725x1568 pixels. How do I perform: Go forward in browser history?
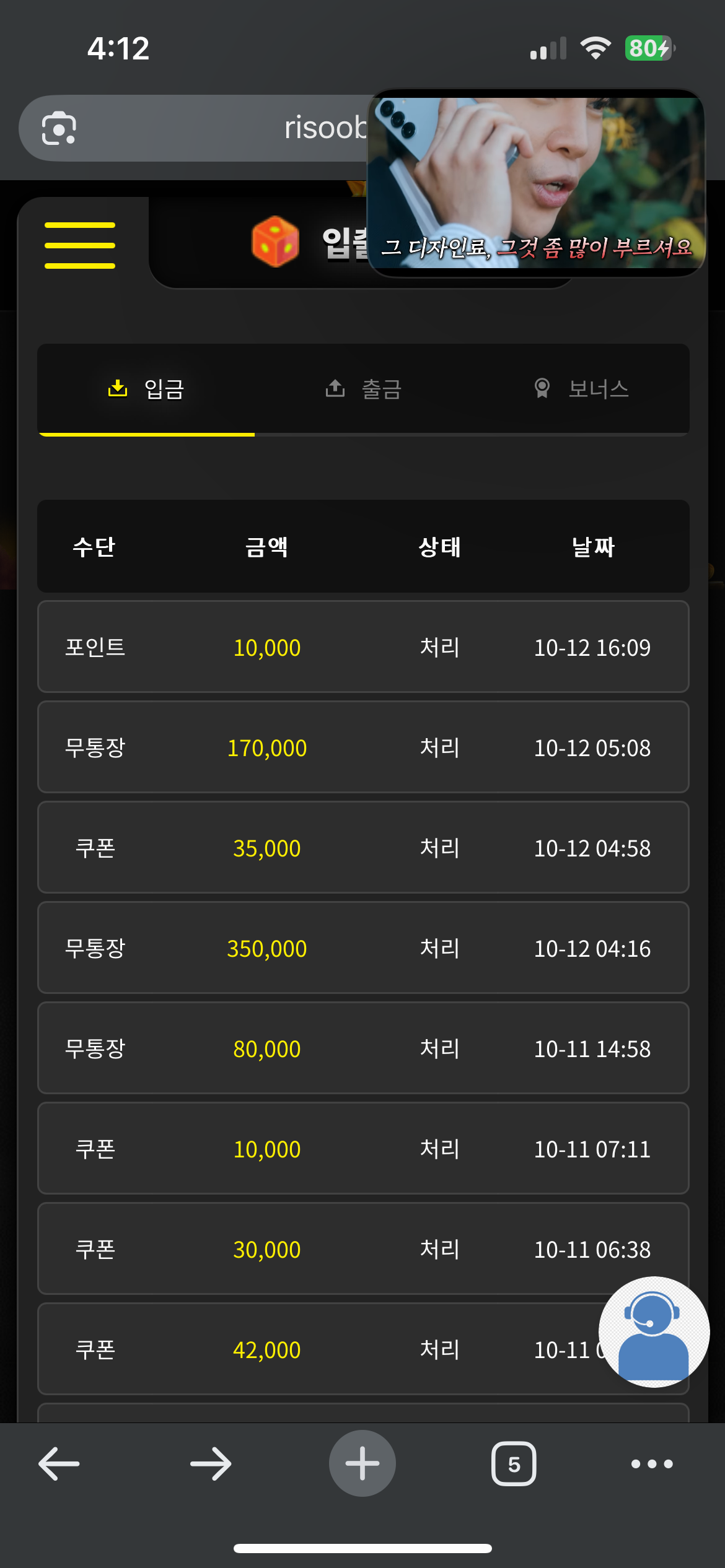[211, 1464]
